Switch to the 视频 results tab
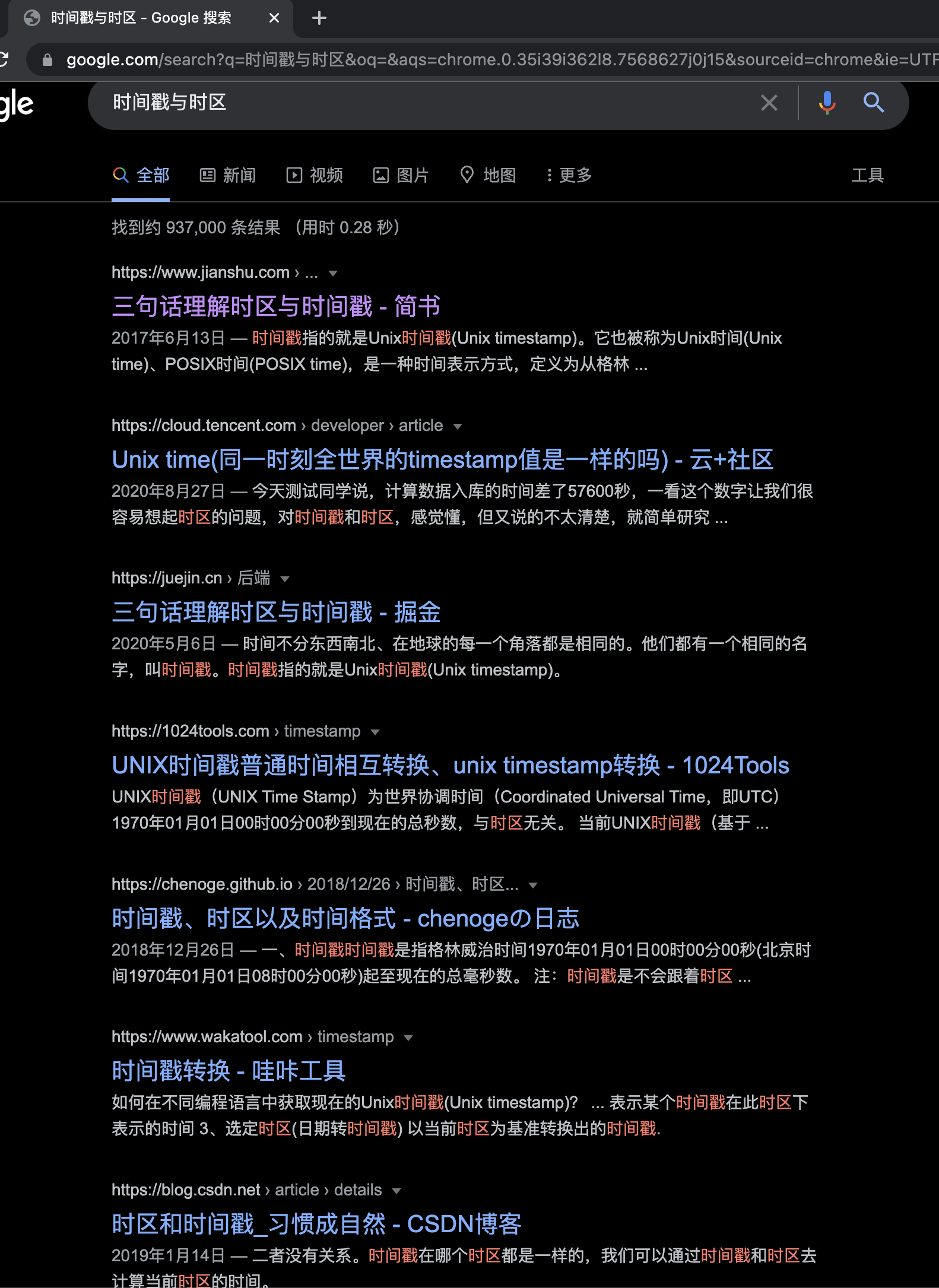The height and width of the screenshot is (1288, 939). (x=315, y=175)
